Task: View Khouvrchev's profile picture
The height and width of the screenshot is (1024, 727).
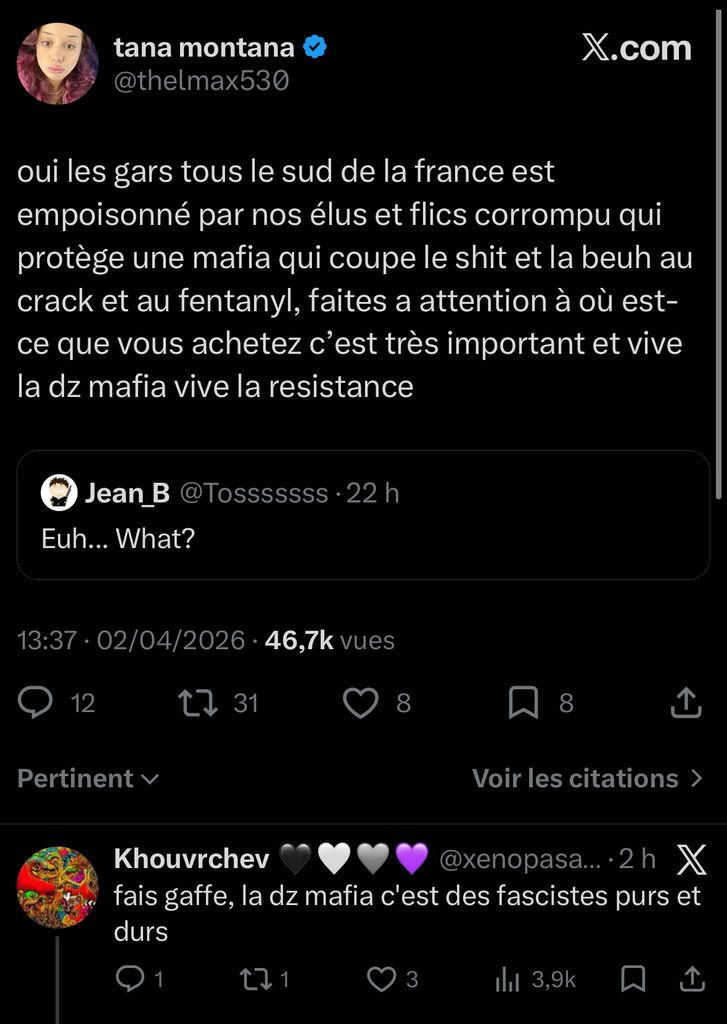Action: (x=57, y=887)
